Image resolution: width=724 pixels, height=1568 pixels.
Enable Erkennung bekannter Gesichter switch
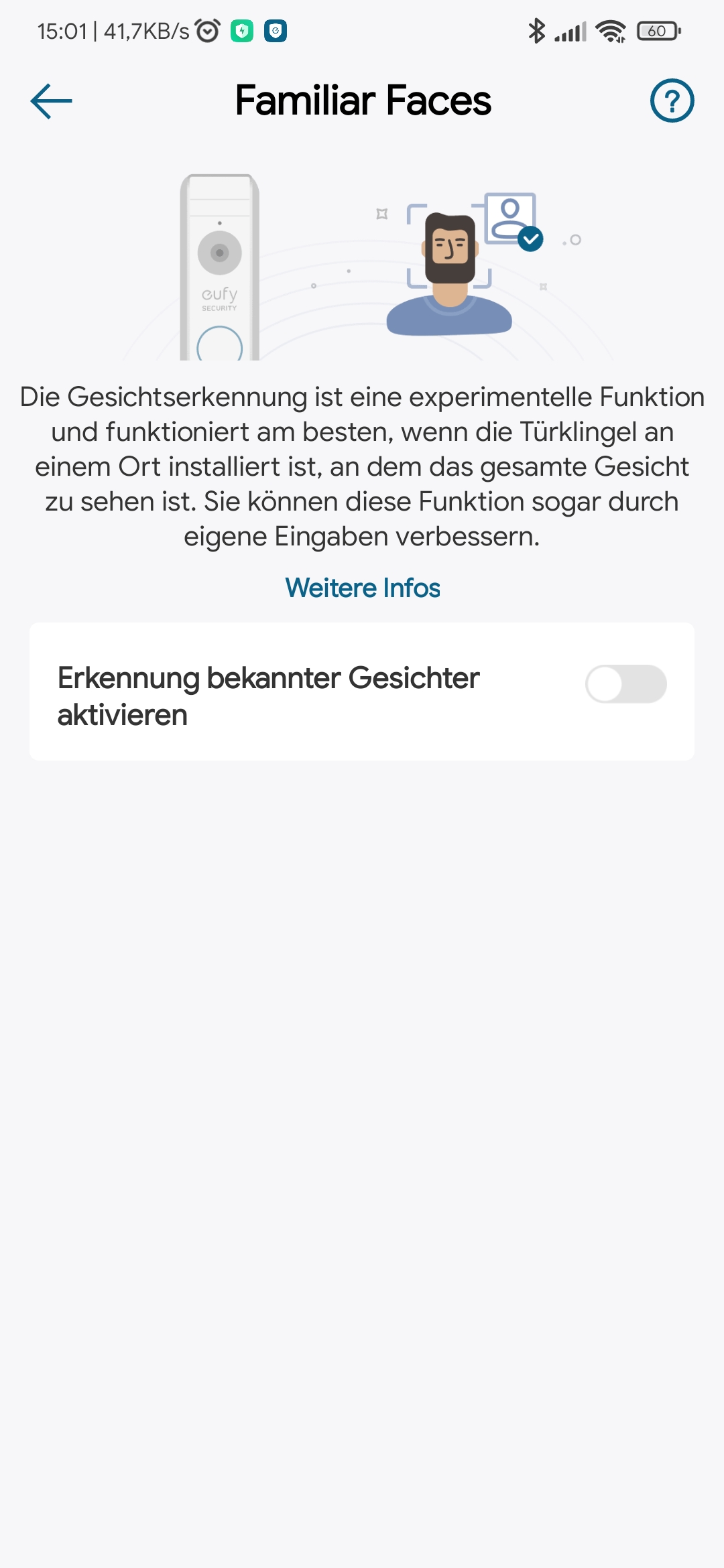point(625,684)
